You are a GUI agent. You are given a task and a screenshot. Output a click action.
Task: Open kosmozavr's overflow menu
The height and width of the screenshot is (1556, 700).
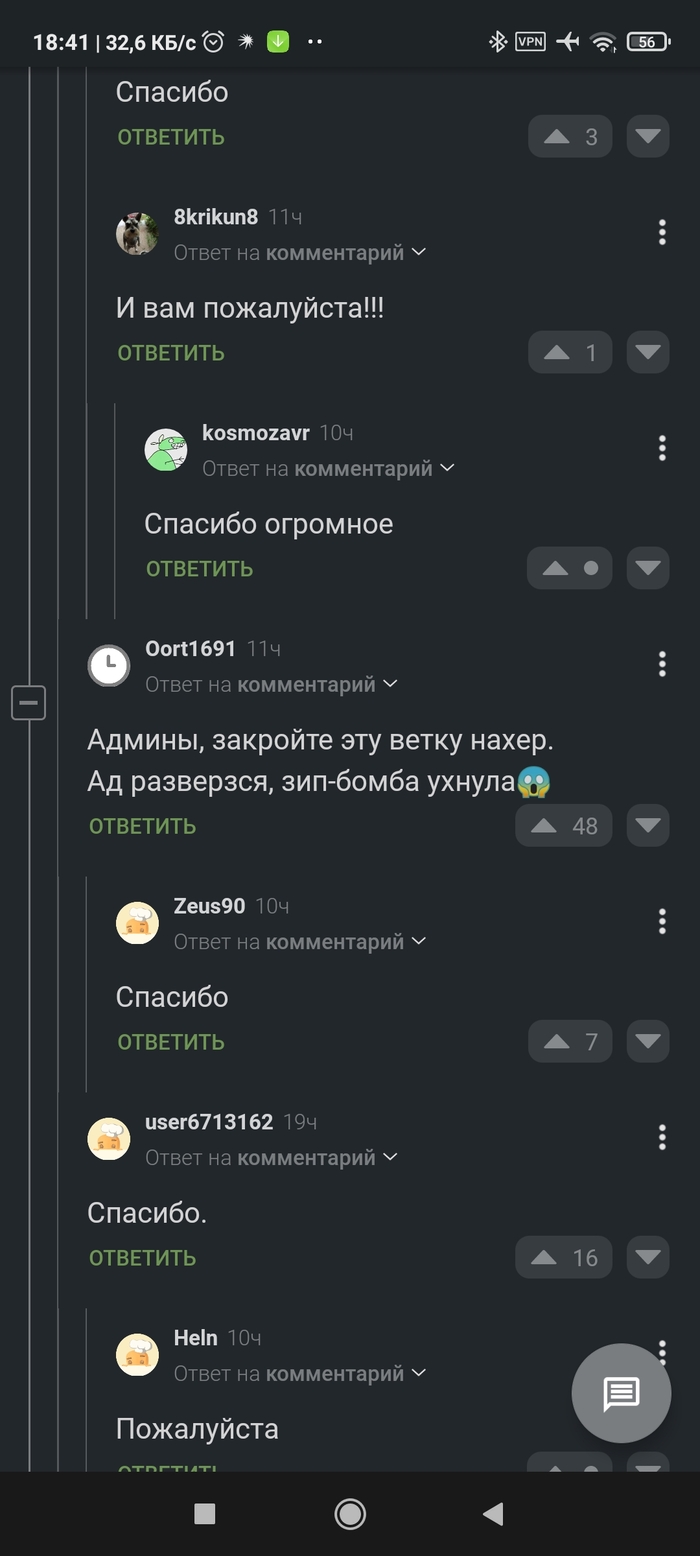coord(662,448)
